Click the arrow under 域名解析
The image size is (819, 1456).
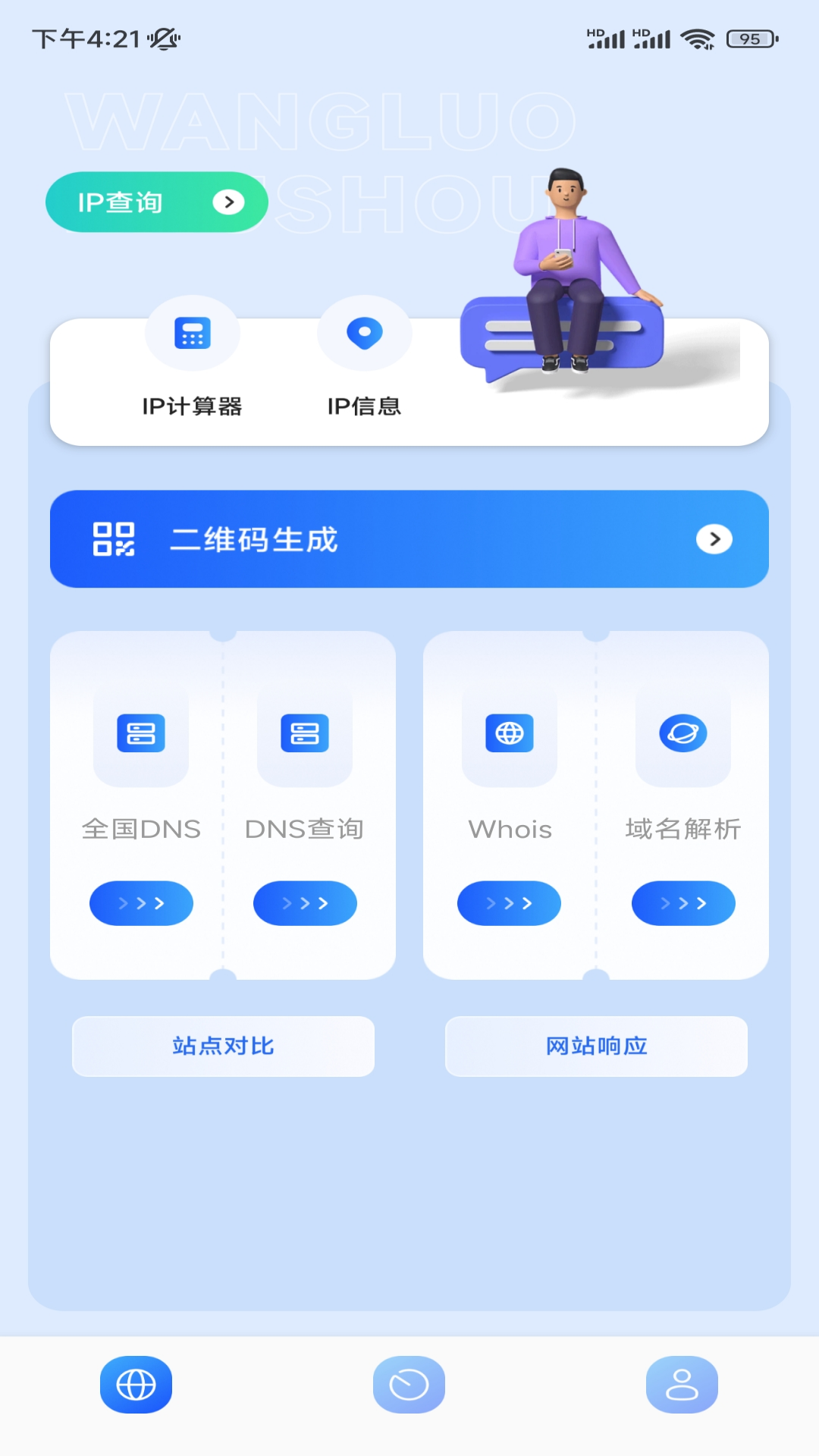682,903
